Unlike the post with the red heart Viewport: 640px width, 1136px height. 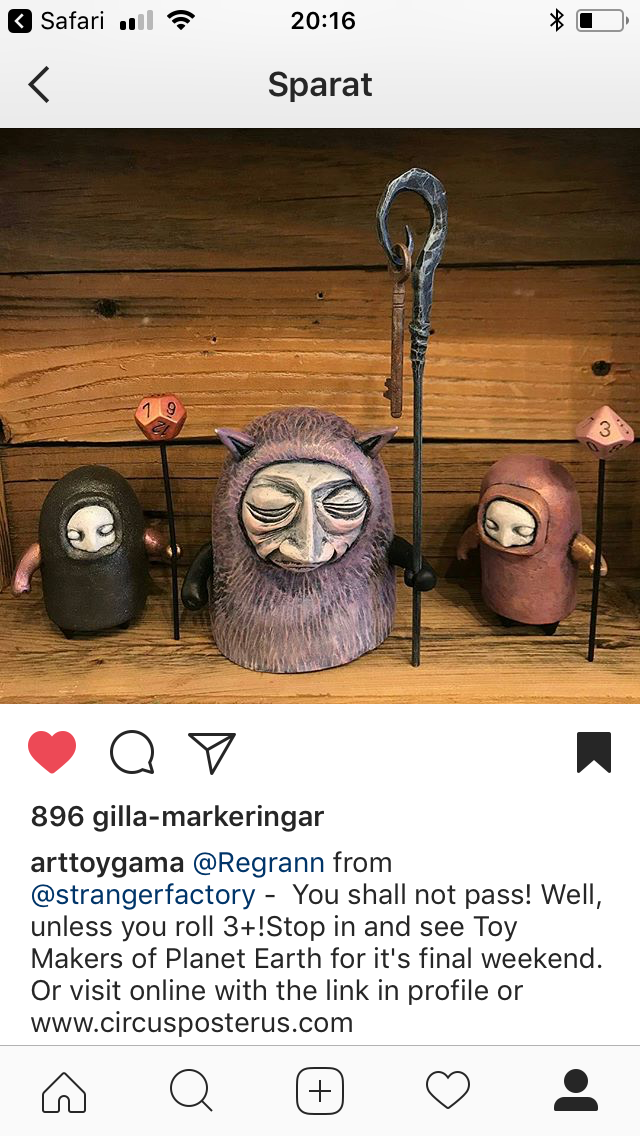pos(52,752)
